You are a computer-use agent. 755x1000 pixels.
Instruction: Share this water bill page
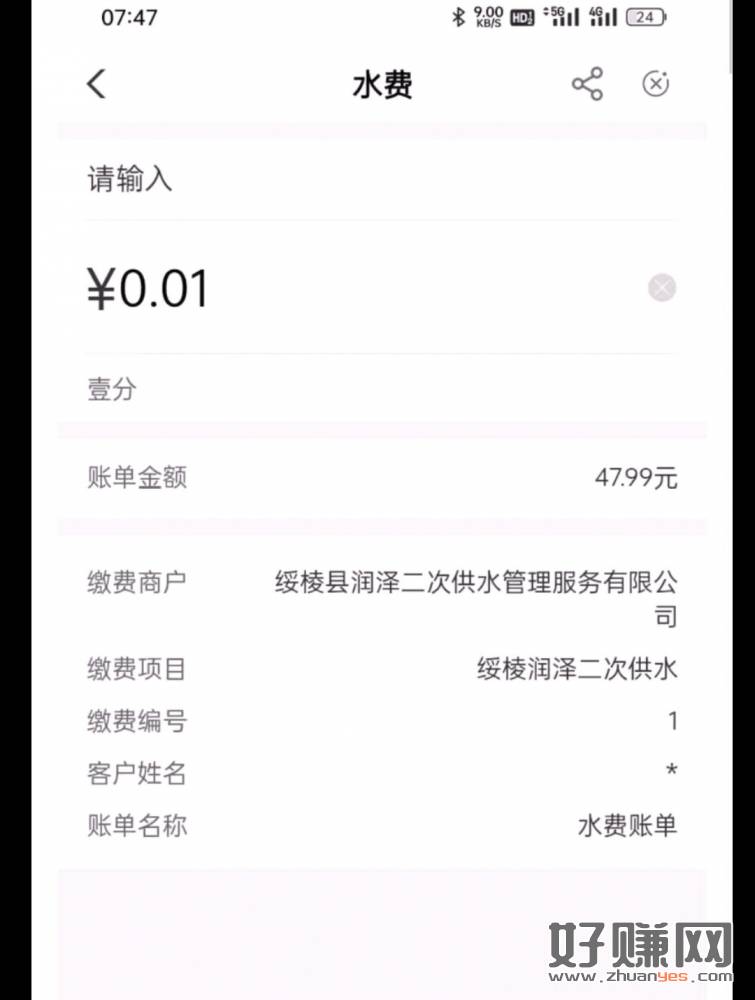tap(587, 84)
